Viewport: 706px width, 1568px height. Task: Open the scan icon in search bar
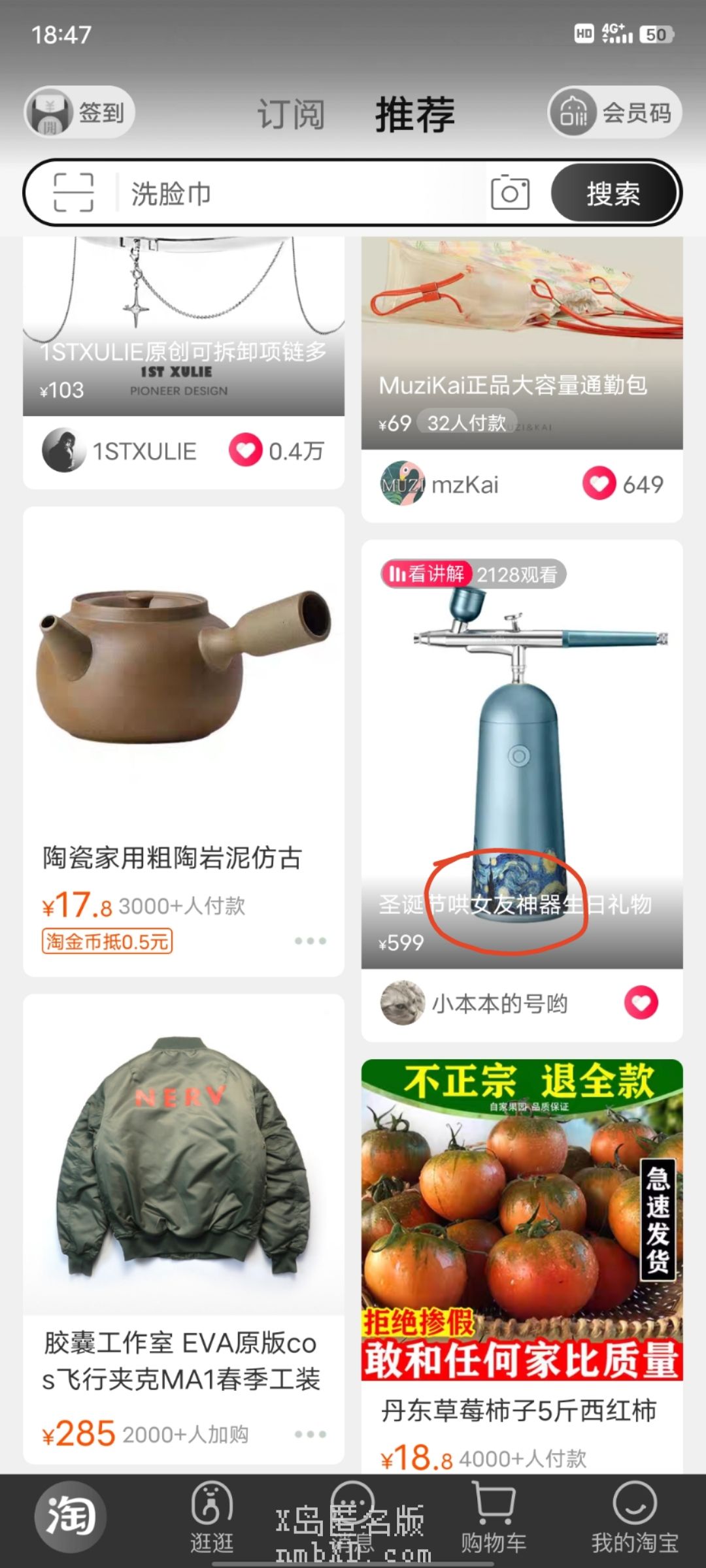pyautogui.click(x=73, y=193)
